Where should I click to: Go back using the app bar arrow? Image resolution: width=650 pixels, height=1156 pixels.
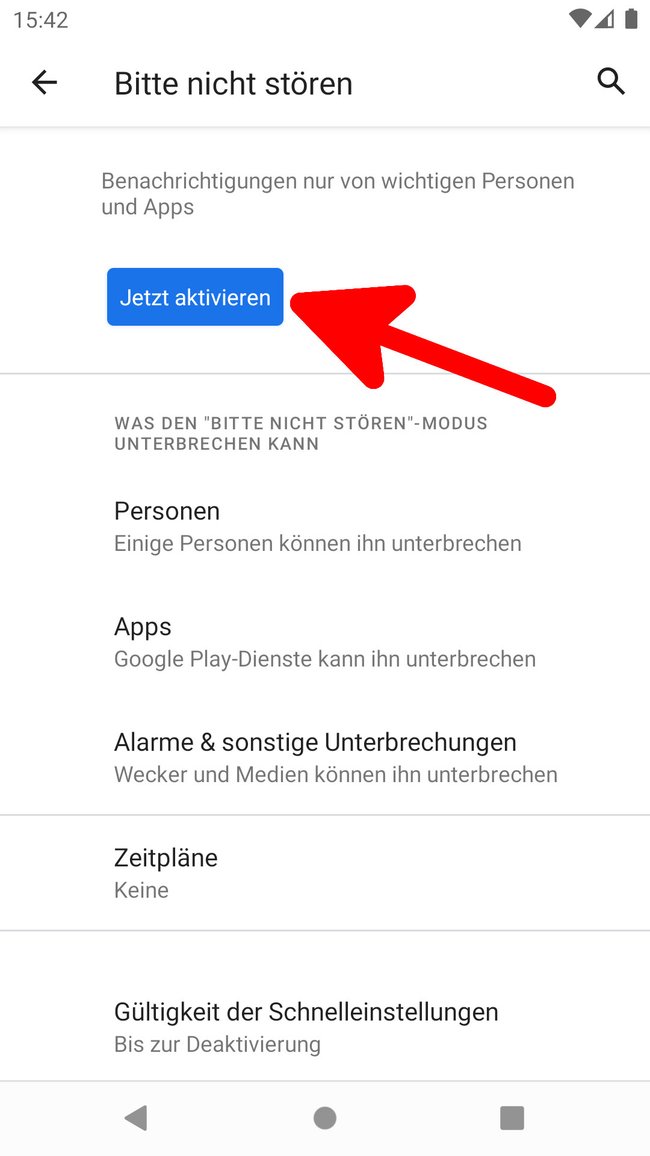pyautogui.click(x=44, y=82)
